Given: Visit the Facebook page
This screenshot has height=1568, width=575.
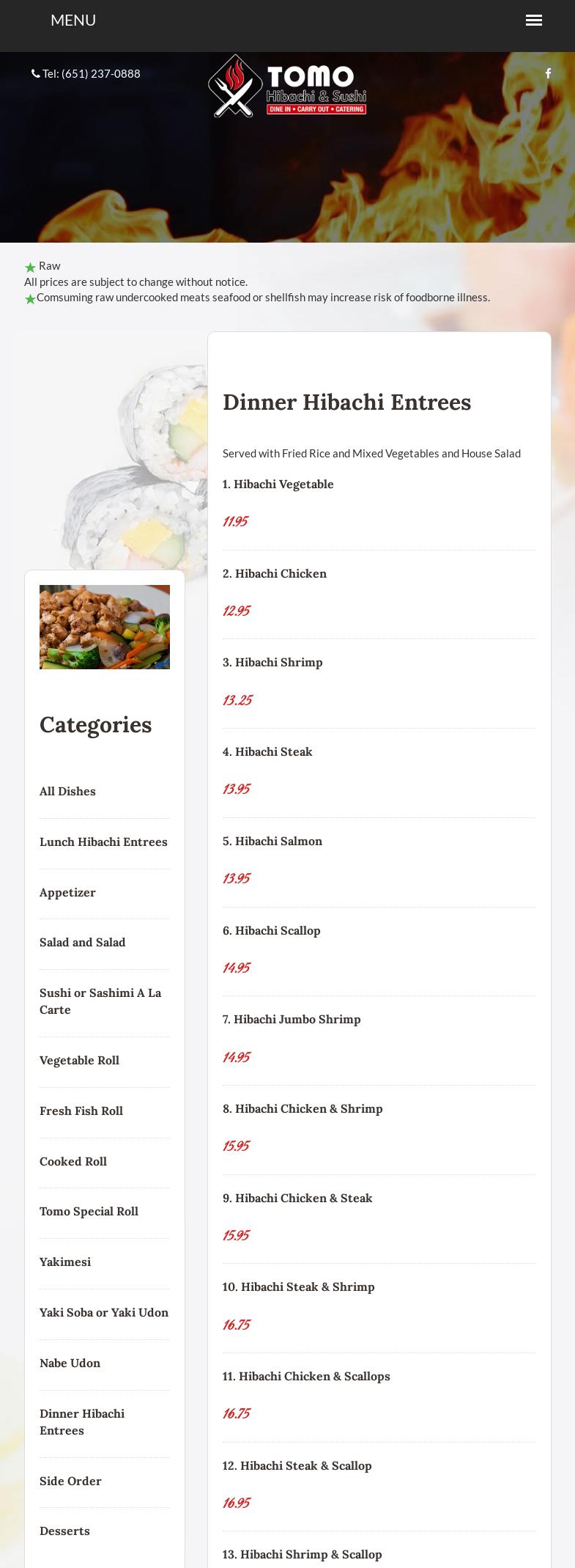Looking at the screenshot, I should pos(548,73).
